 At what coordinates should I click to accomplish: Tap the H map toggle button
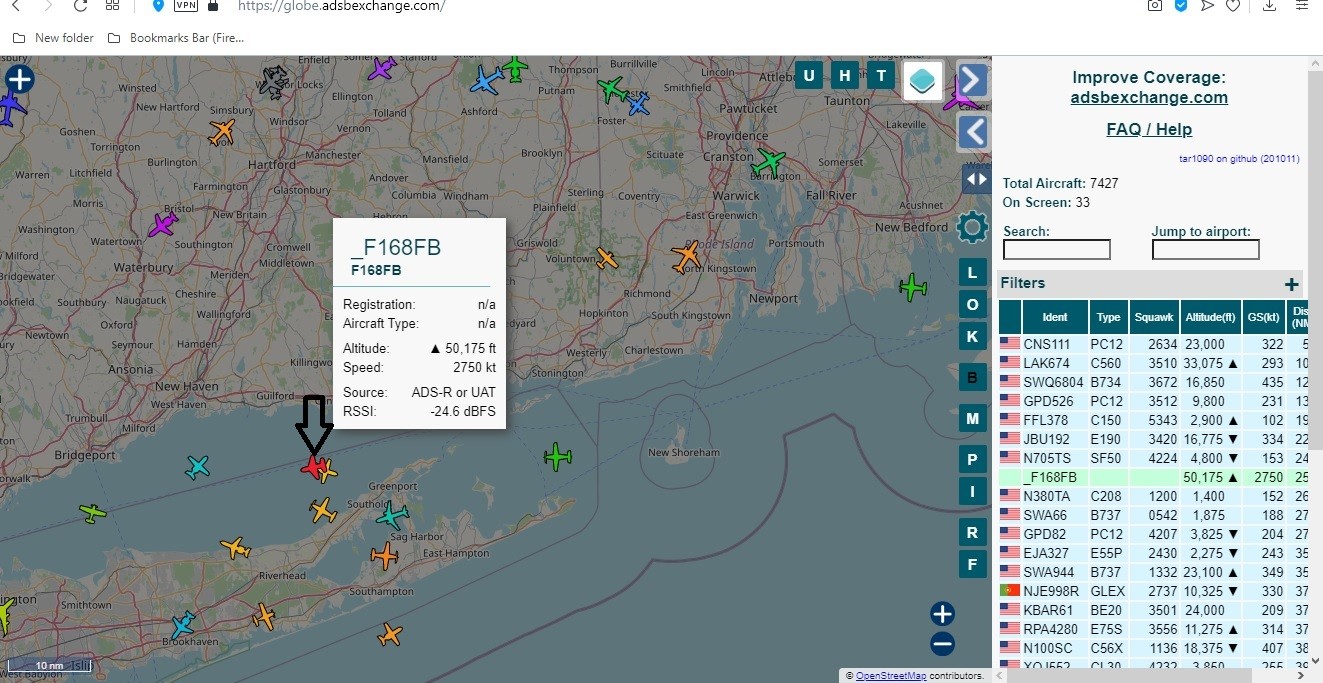[x=845, y=76]
